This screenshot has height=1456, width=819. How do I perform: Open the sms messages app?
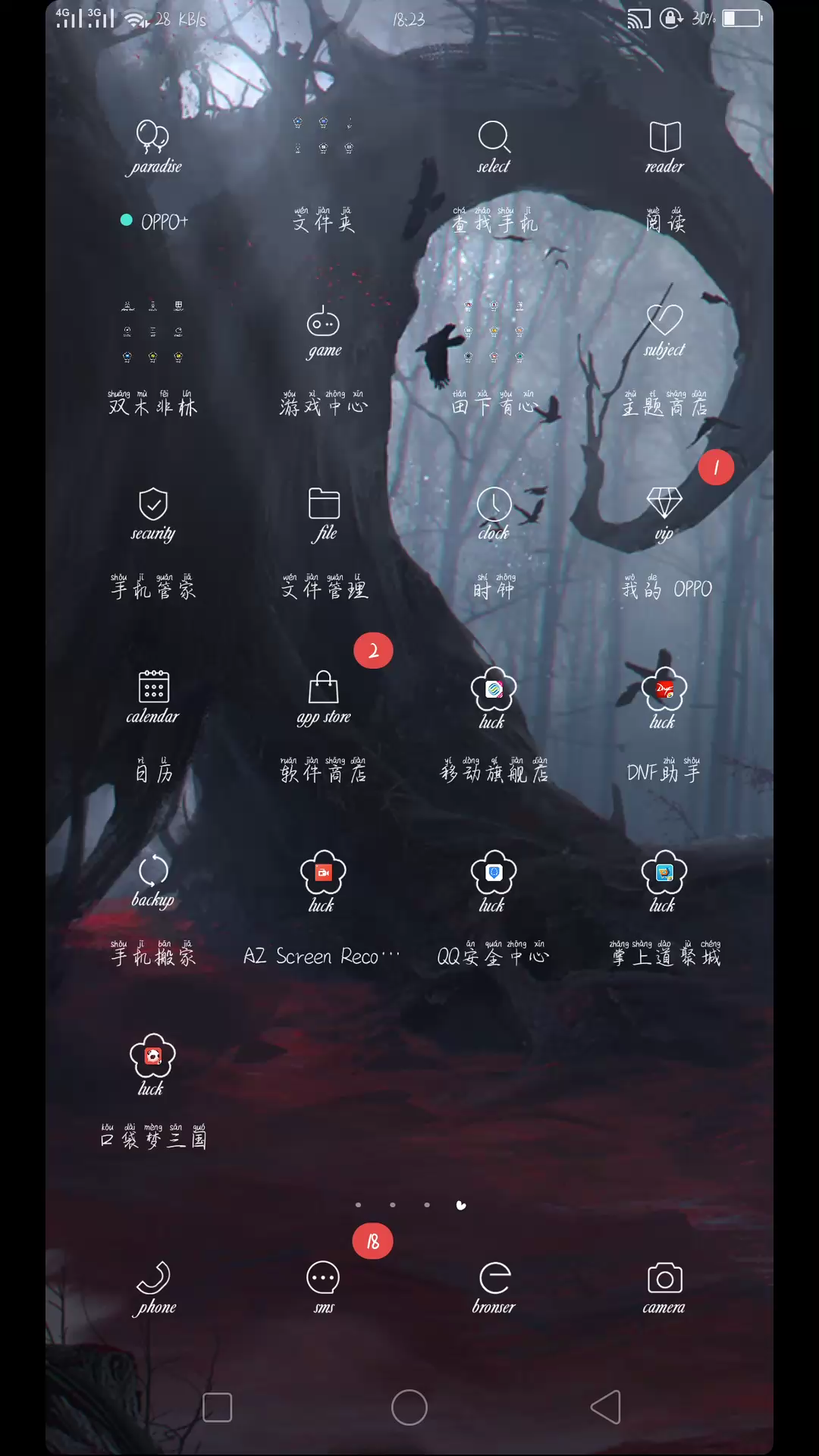click(324, 1288)
